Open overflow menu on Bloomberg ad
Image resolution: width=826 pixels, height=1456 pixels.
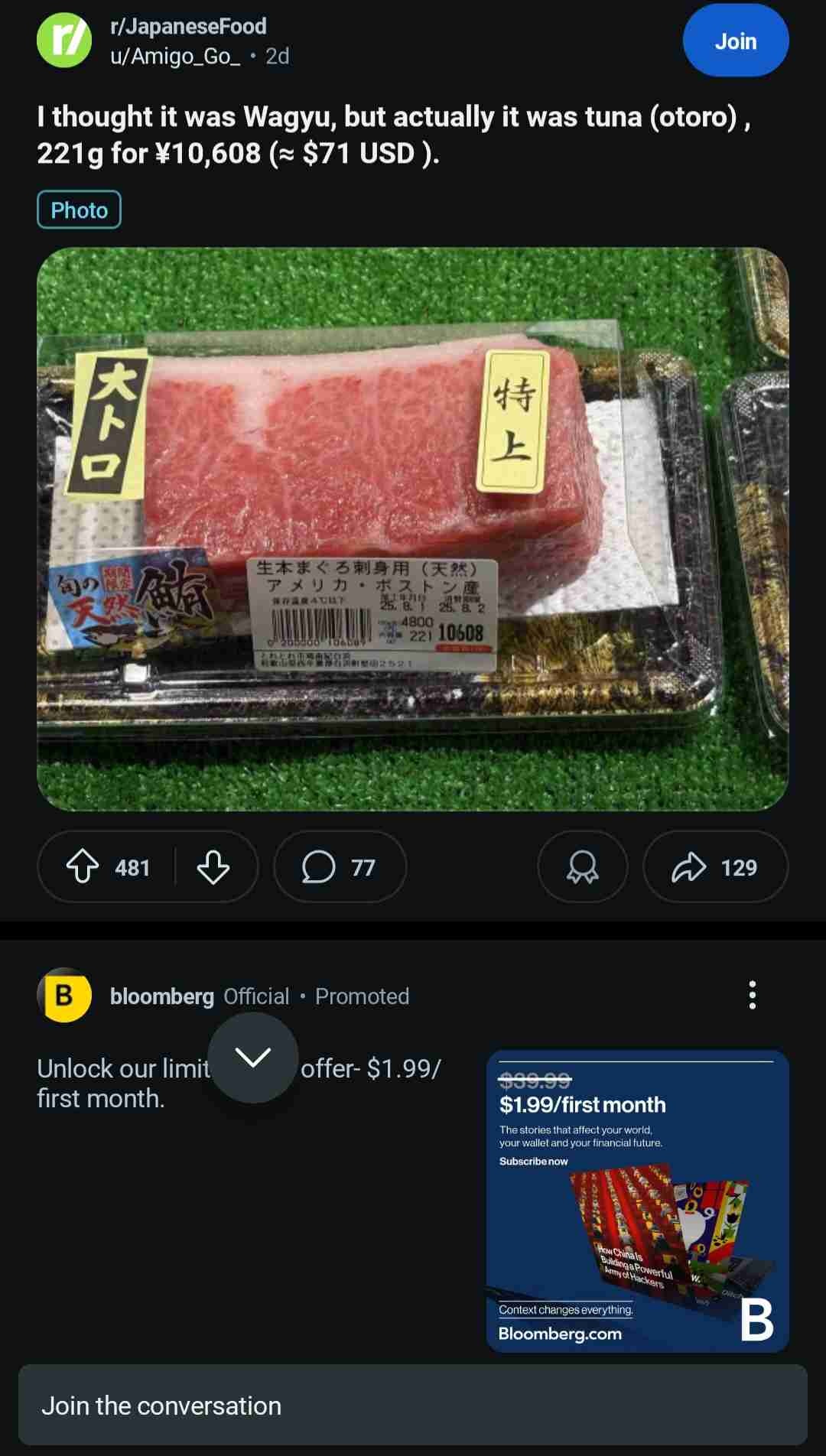click(x=753, y=995)
